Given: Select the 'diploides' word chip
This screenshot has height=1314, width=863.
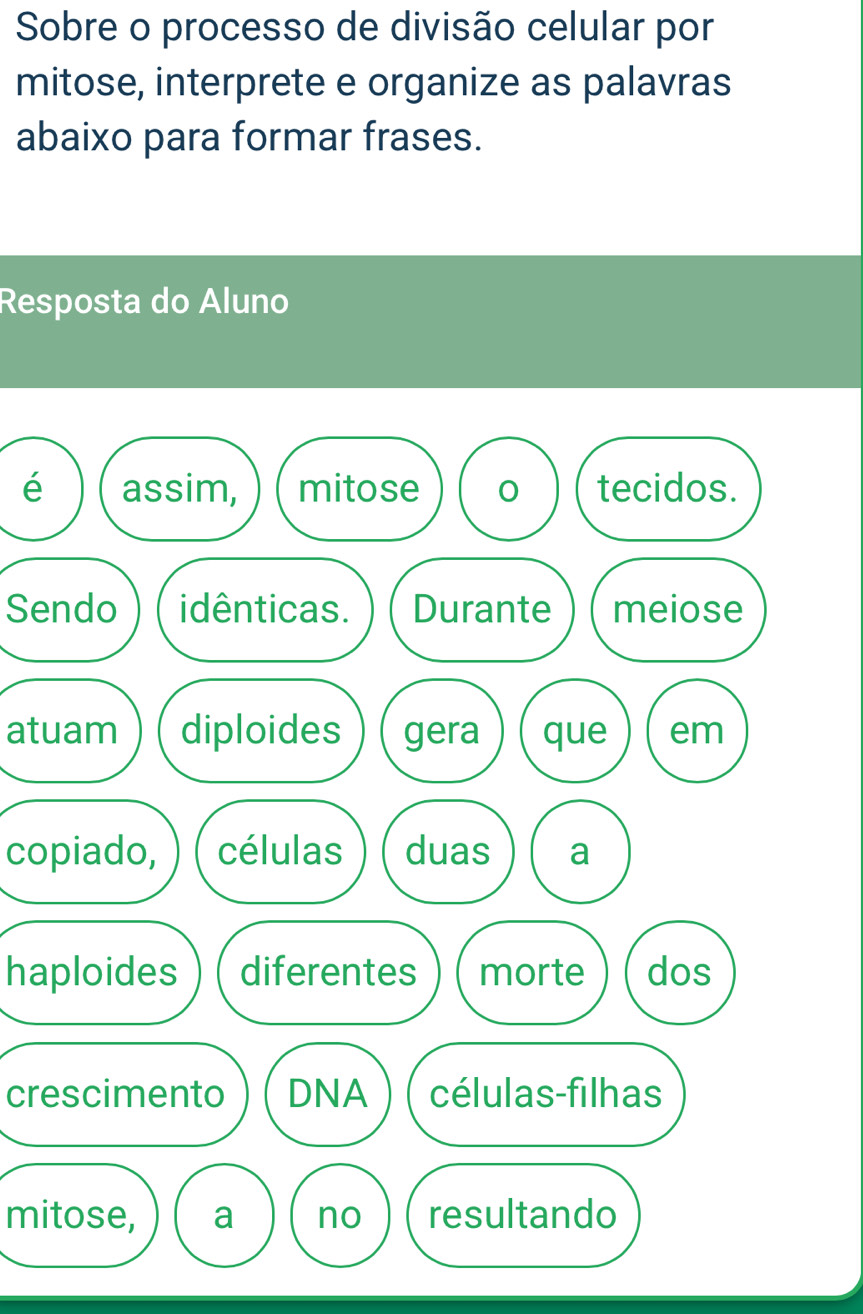Looking at the screenshot, I should 261,730.
